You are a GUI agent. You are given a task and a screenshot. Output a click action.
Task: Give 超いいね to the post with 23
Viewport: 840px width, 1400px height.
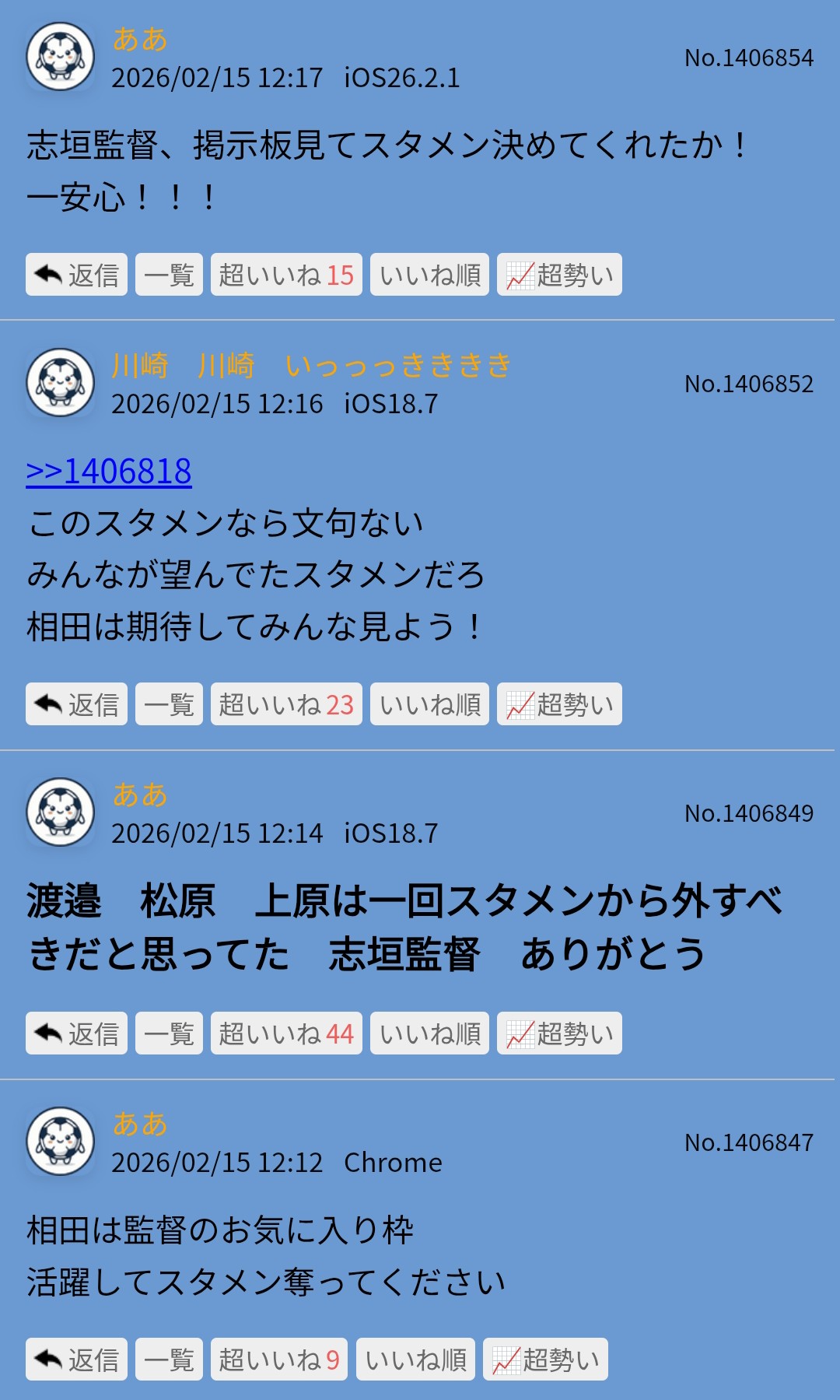[x=286, y=704]
